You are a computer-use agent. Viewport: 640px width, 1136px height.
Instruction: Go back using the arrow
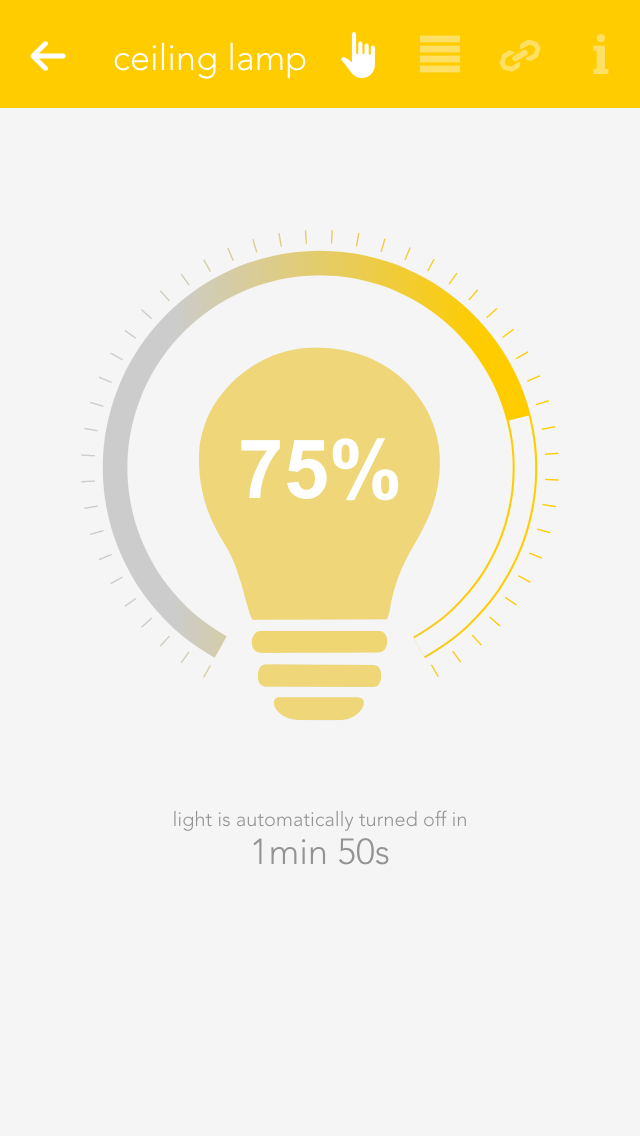pos(48,56)
